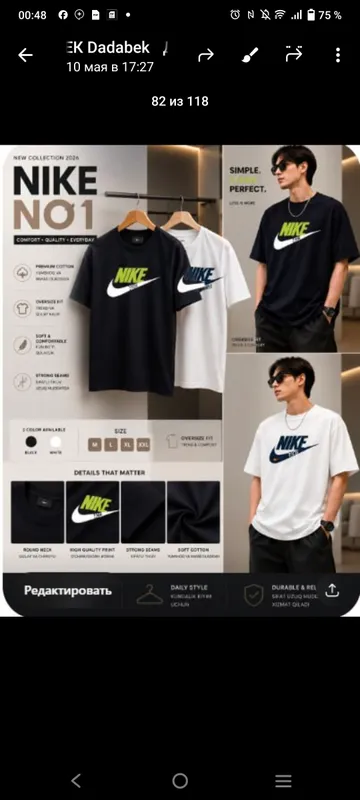Tap the double-arrow action in top bar
The image size is (360, 800).
click(294, 54)
